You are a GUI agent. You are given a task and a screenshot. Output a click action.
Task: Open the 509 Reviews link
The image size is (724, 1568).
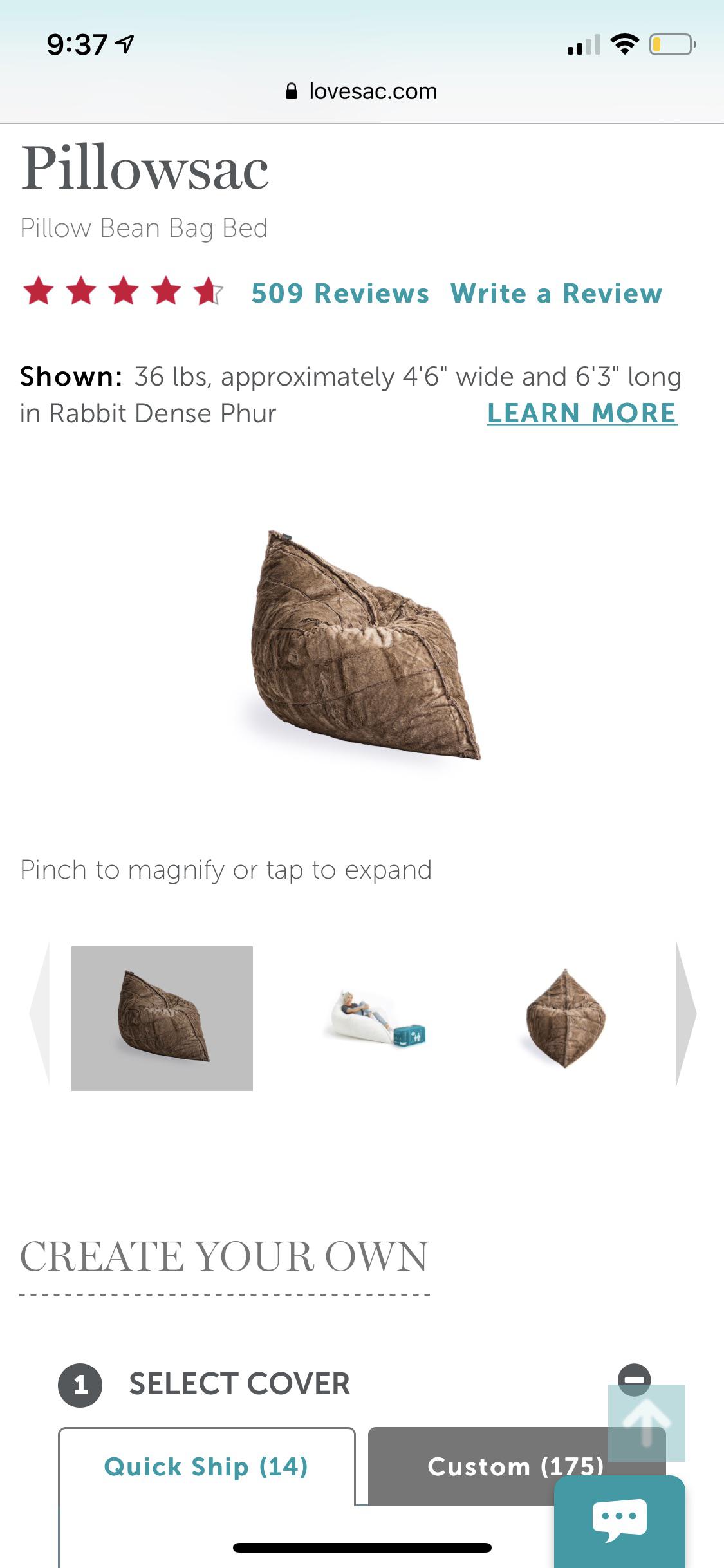(340, 294)
